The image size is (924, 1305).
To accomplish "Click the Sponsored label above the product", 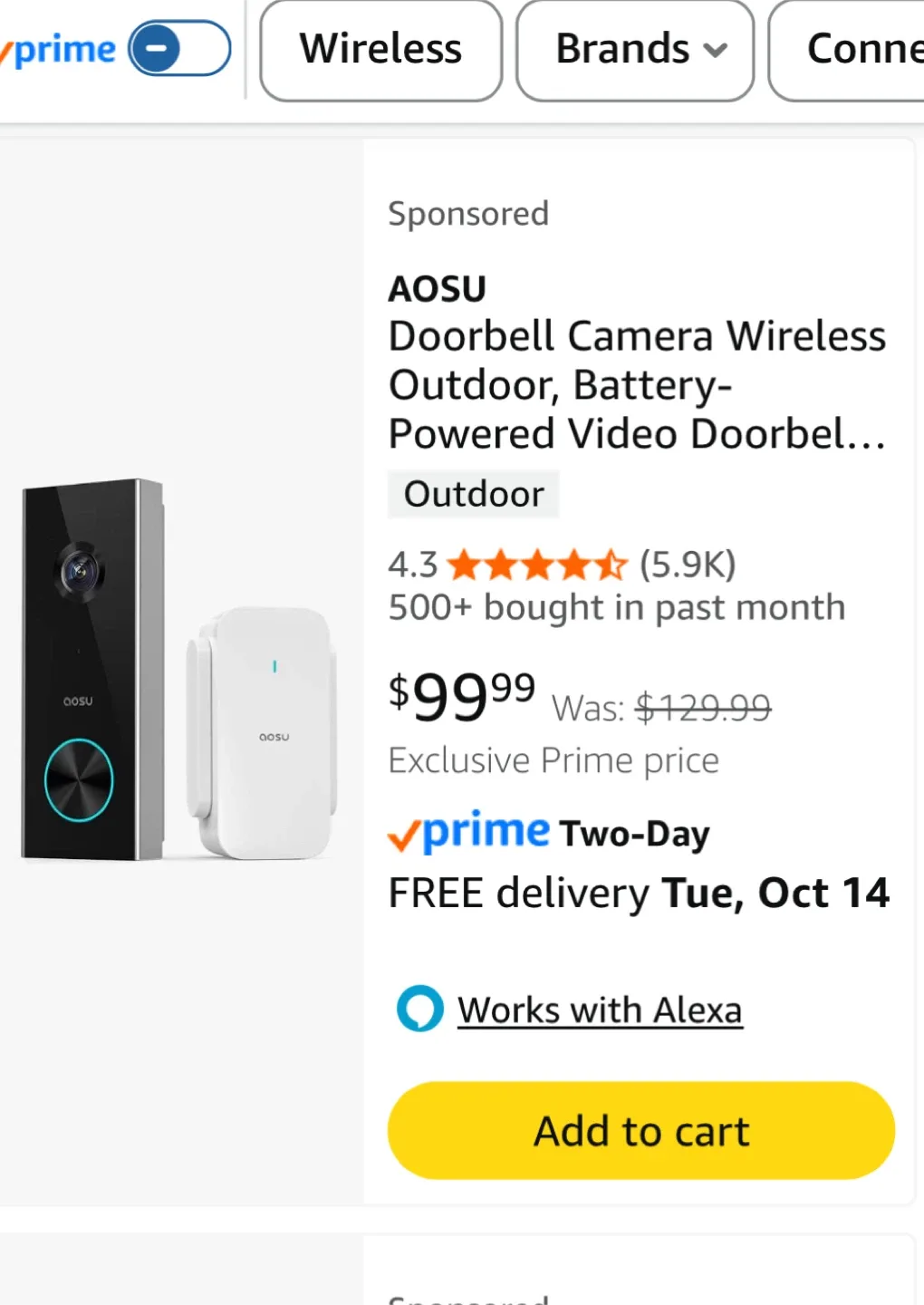I will click(467, 214).
